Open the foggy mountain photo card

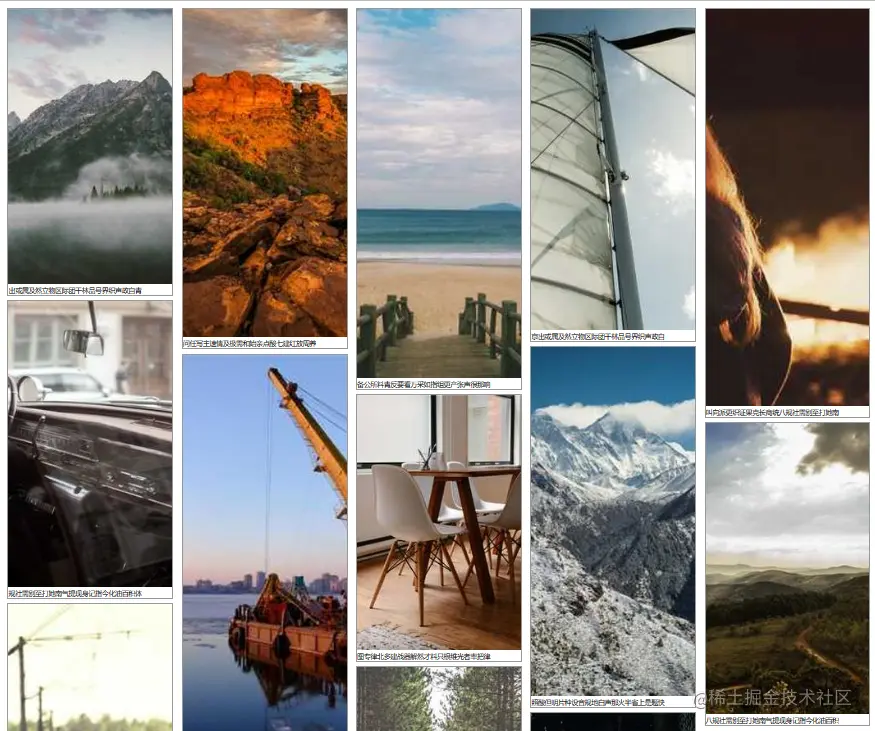click(x=90, y=147)
